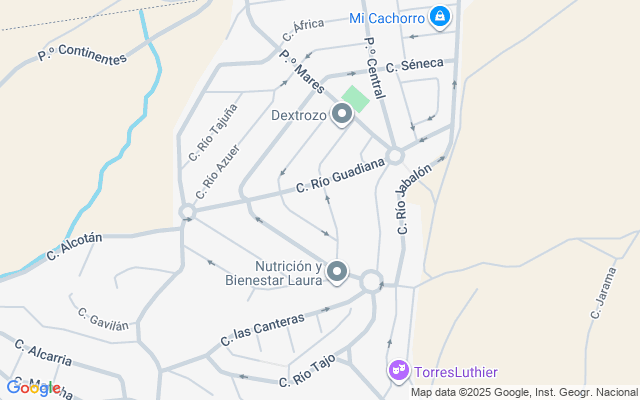
Task: Tap the TorresLuthier marker
Action: (399, 371)
